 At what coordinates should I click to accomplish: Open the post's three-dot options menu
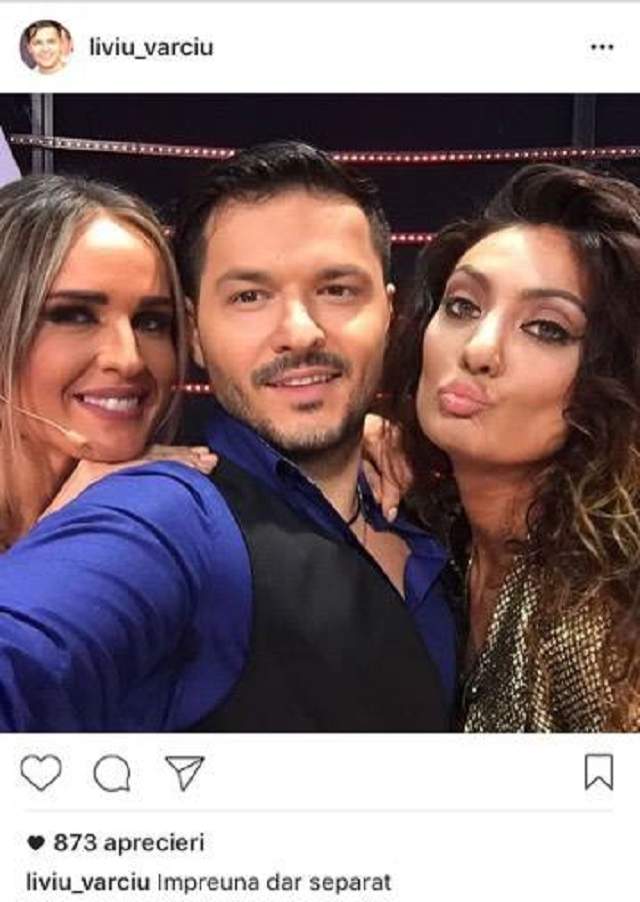coord(601,47)
